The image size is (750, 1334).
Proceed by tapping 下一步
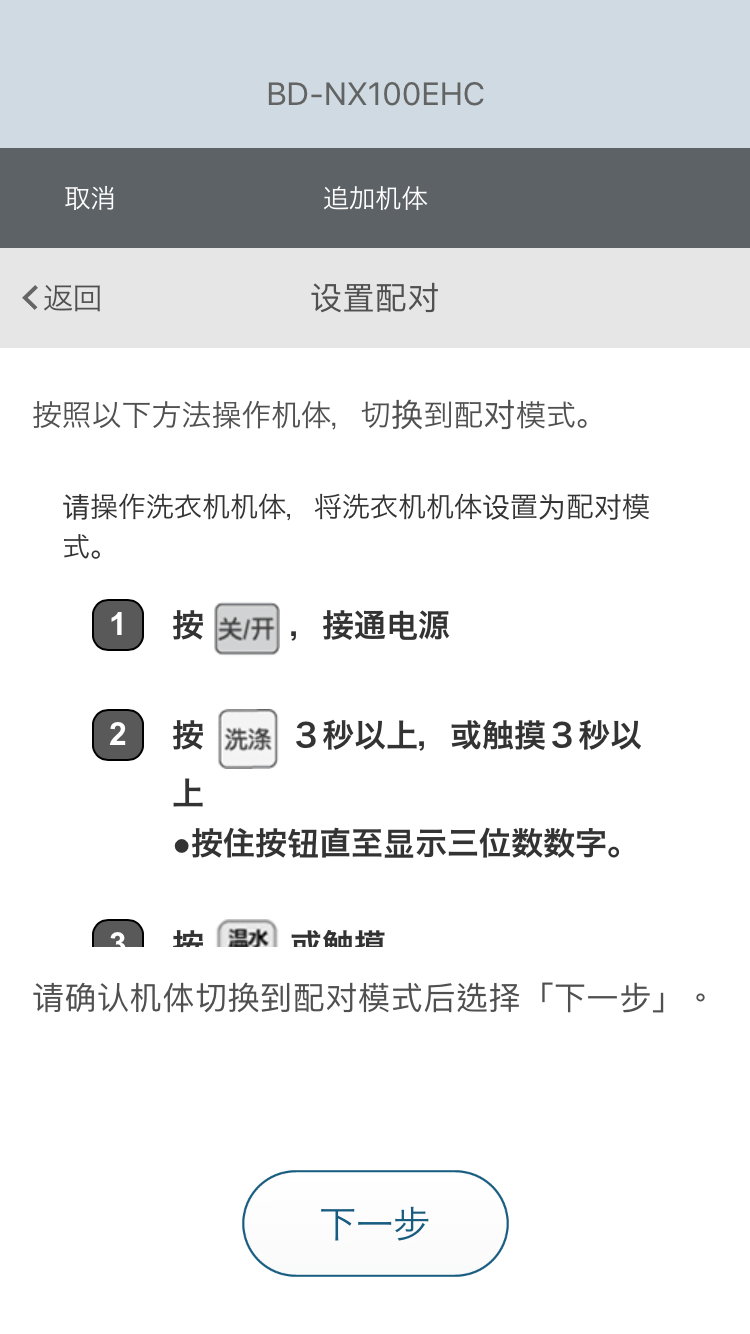coord(375,1223)
